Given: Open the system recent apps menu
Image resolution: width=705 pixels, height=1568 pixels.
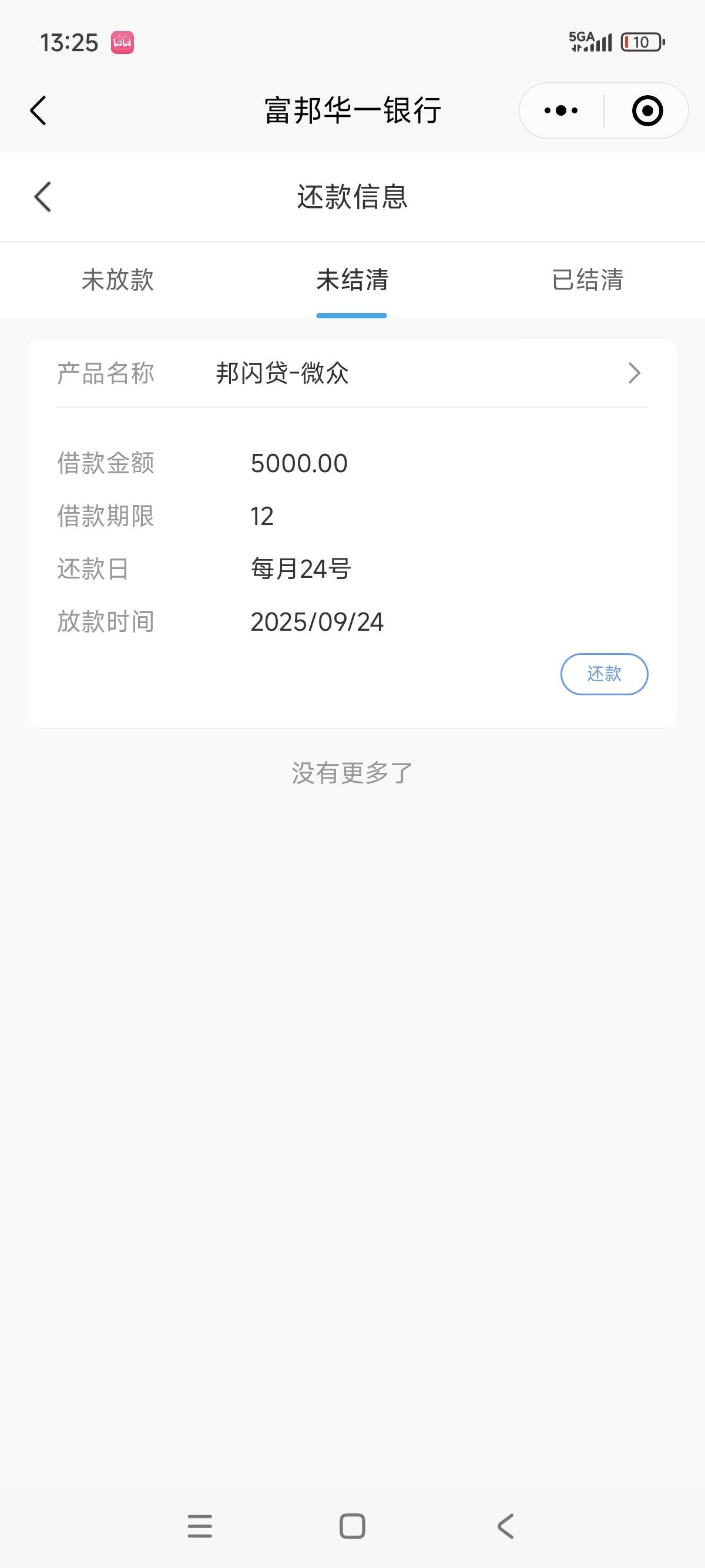Looking at the screenshot, I should click(200, 1526).
